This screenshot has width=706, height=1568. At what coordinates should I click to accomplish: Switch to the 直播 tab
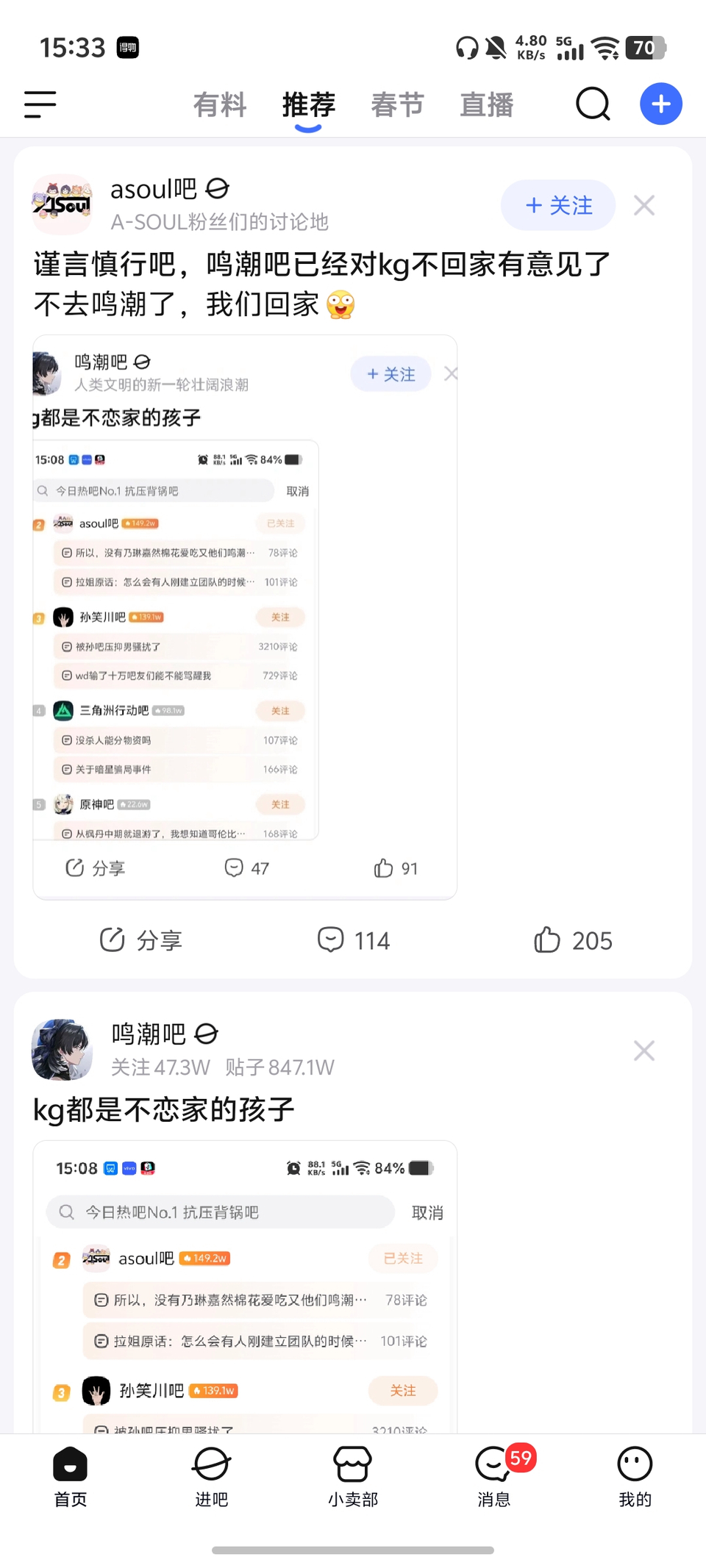[x=486, y=104]
